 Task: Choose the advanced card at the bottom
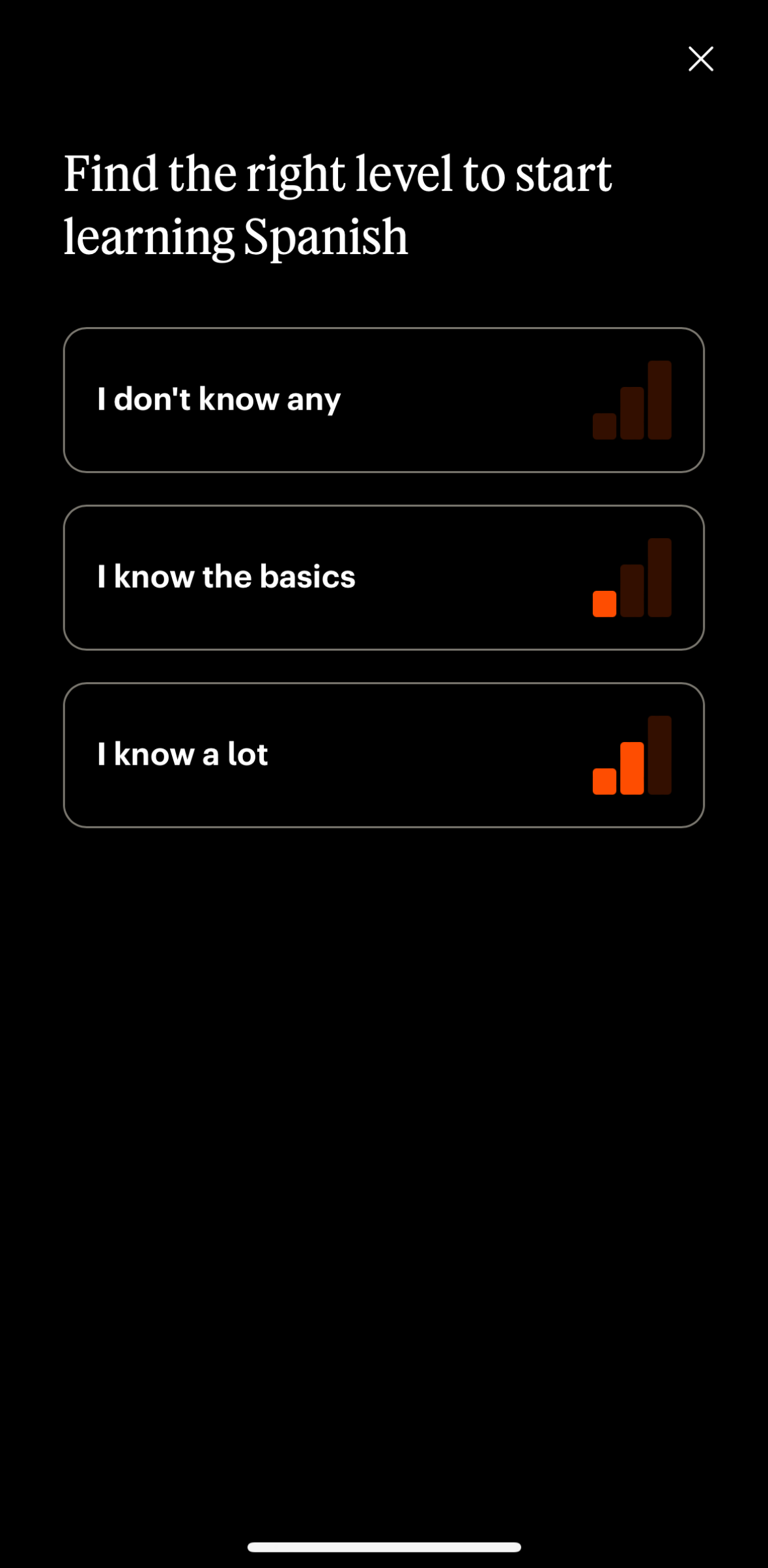point(384,754)
